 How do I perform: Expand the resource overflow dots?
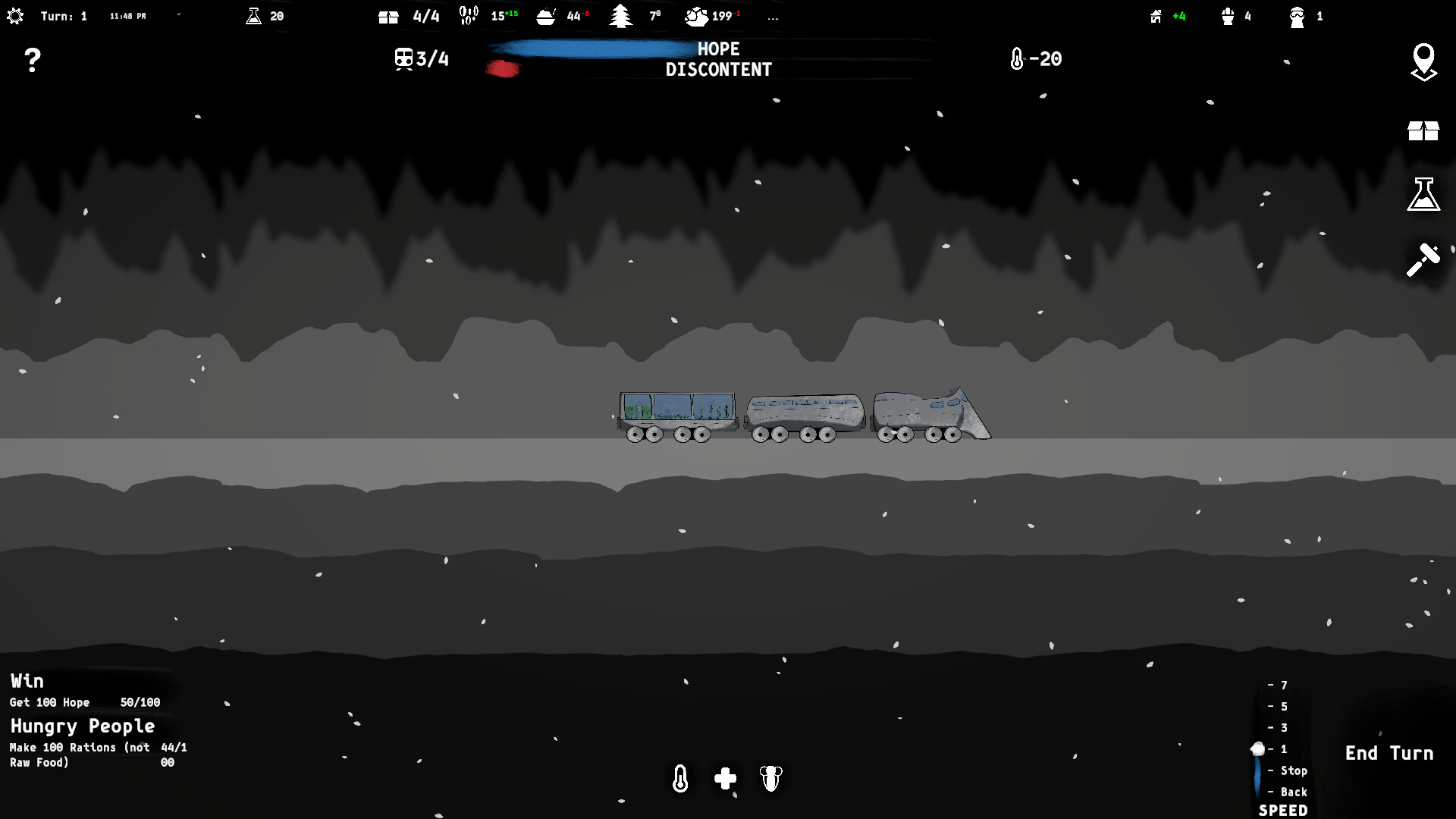772,17
